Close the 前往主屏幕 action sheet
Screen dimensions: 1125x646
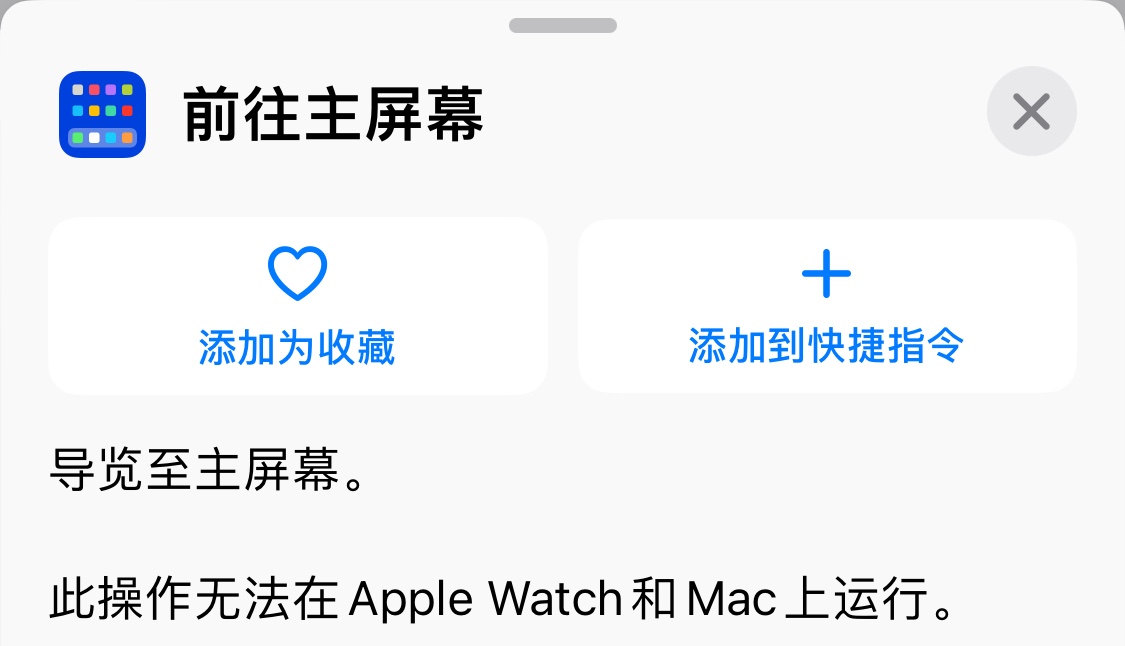coord(1031,112)
